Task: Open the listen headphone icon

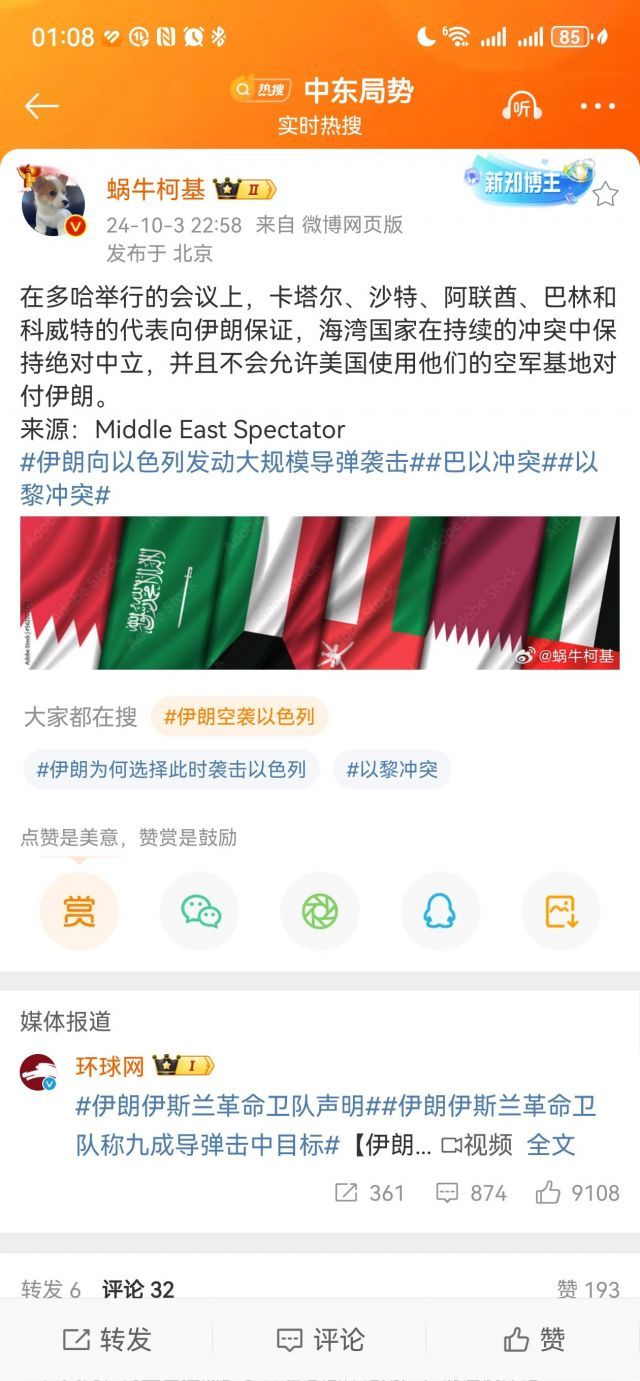Action: (522, 107)
